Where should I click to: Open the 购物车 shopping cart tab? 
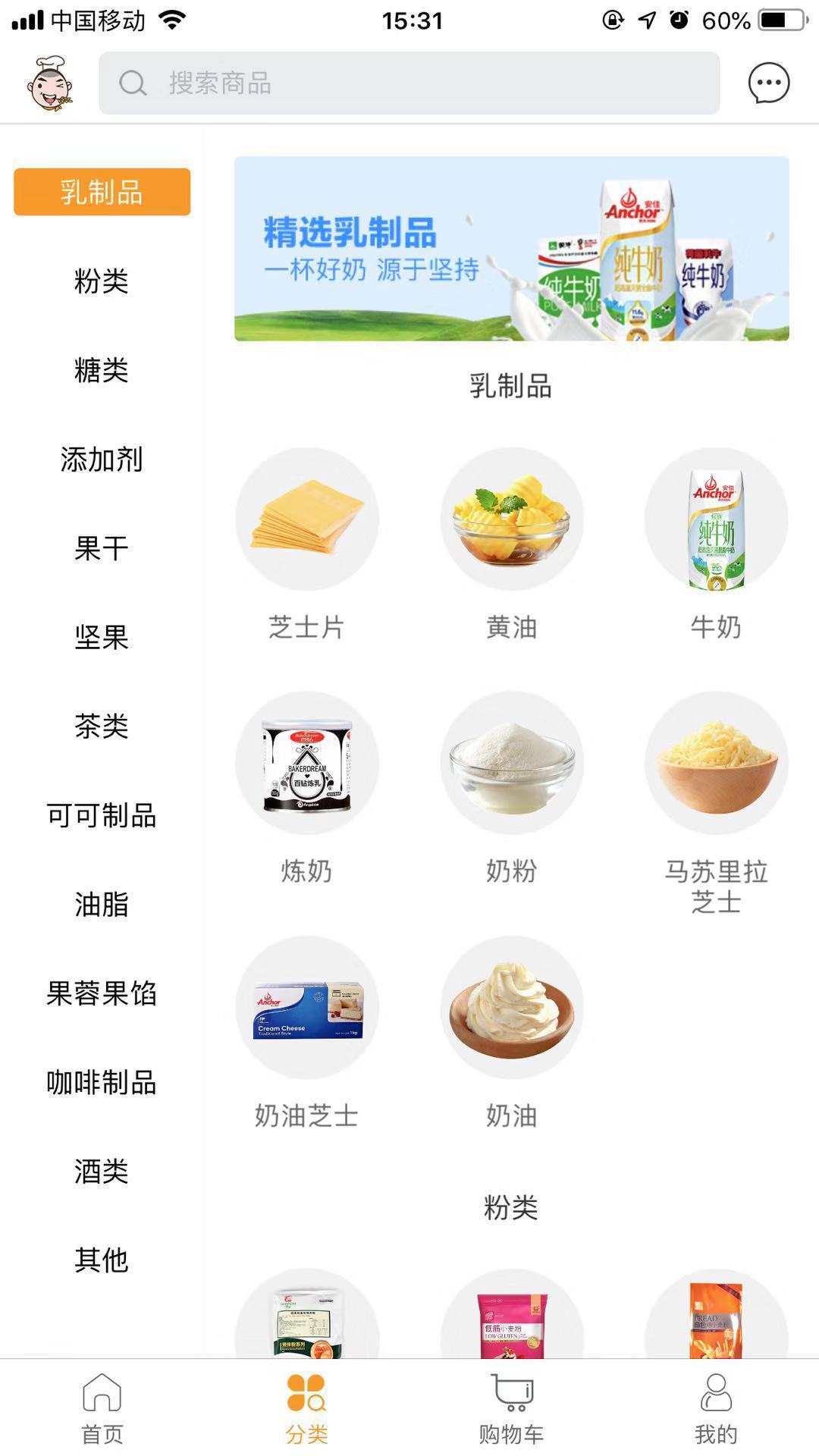512,1409
